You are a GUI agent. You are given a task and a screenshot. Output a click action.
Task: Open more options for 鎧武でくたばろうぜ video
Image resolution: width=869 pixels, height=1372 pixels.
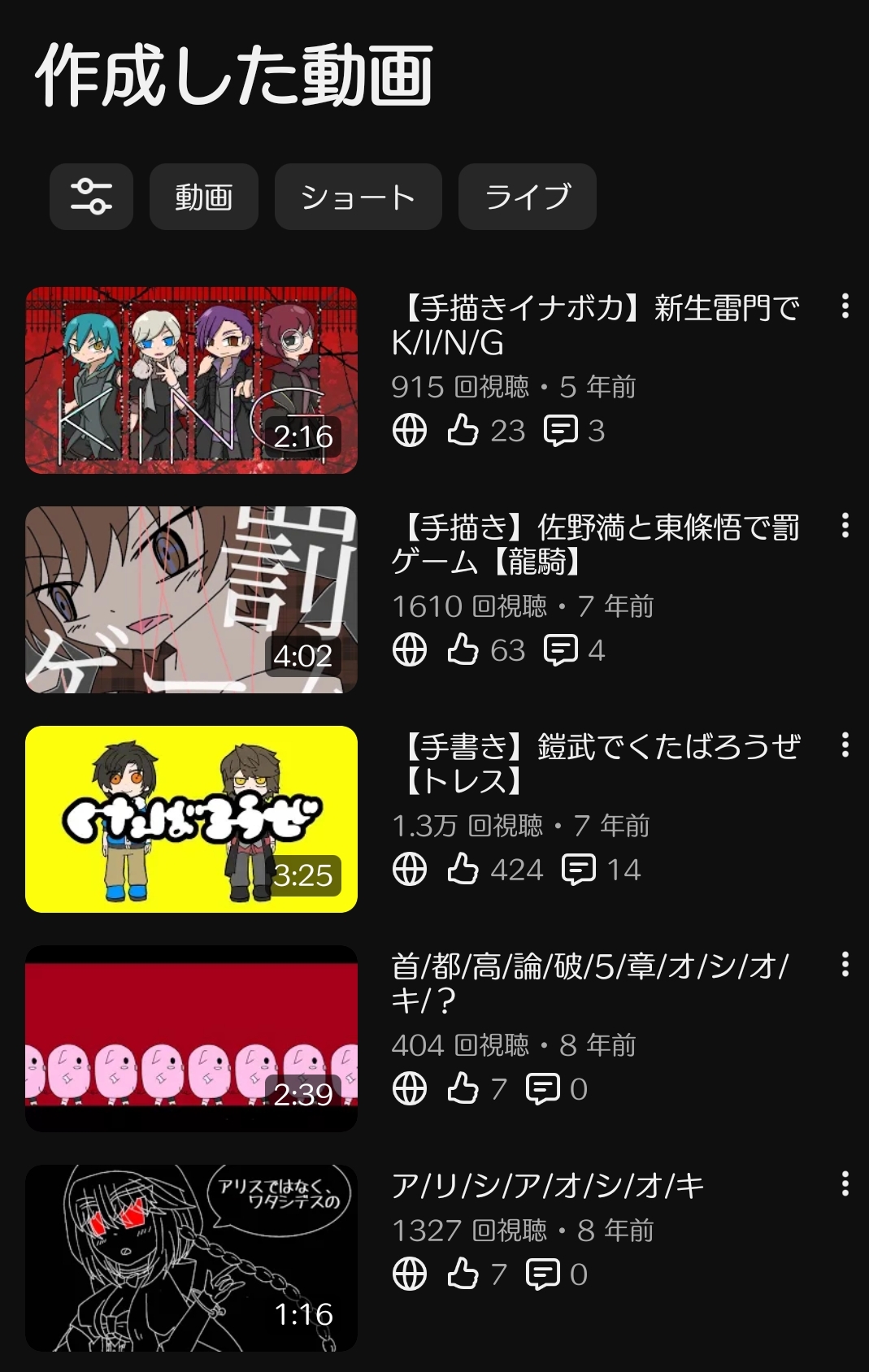(845, 745)
